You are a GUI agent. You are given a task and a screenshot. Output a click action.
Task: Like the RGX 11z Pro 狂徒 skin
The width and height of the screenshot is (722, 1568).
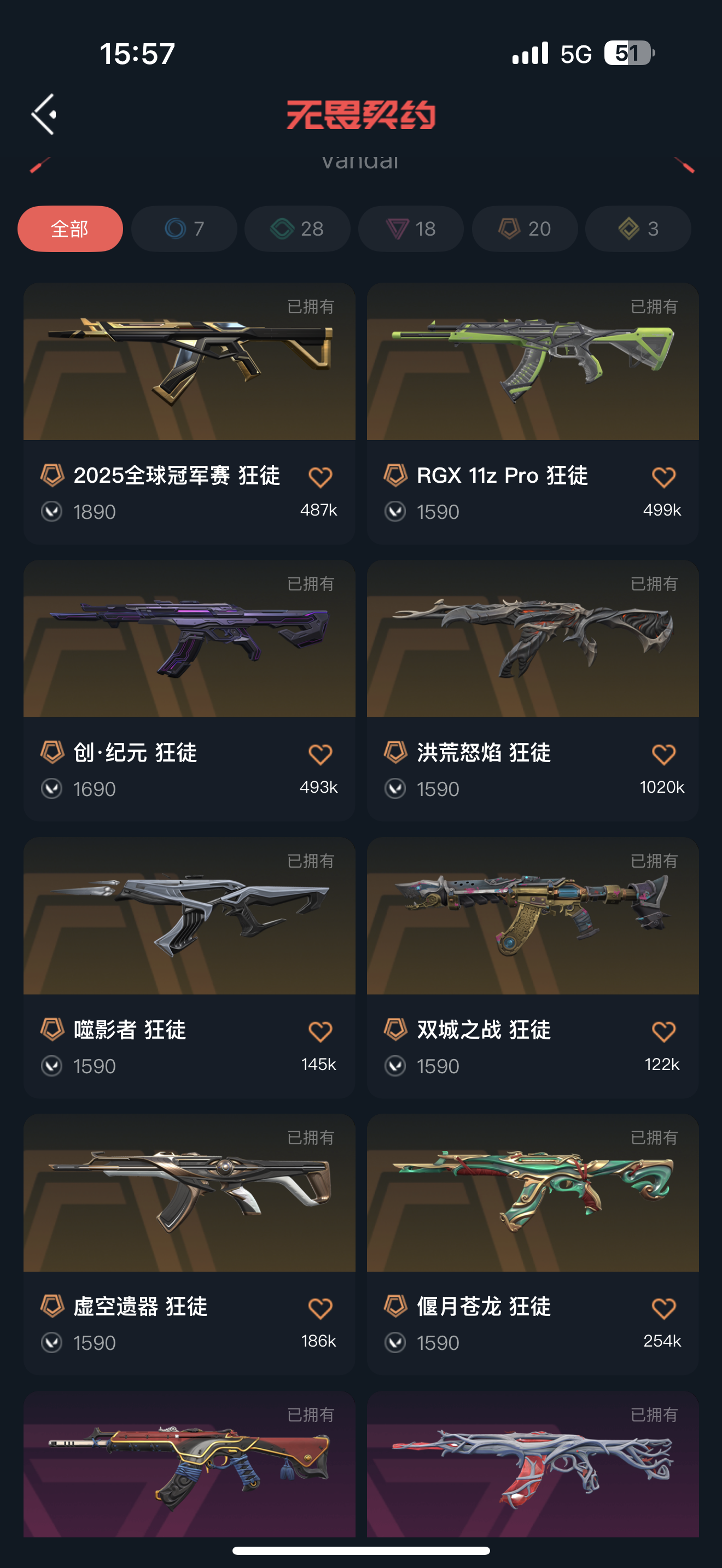click(x=663, y=477)
